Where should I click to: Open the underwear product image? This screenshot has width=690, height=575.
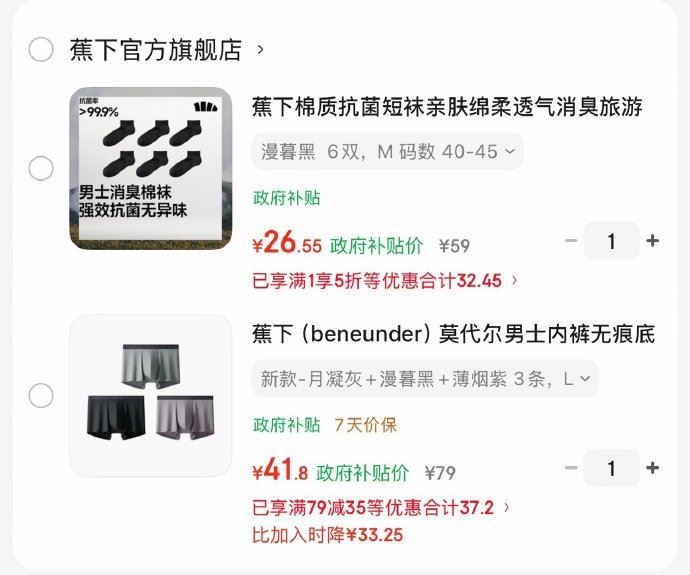tap(150, 395)
